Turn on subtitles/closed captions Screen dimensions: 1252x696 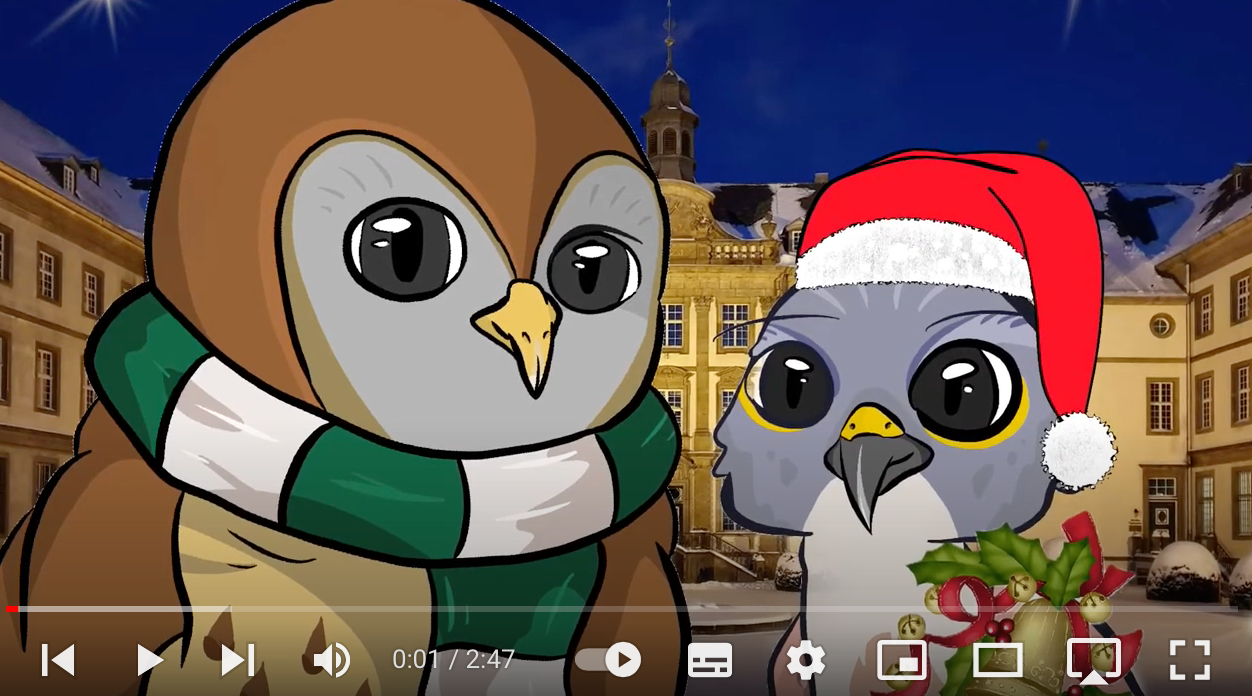710,660
